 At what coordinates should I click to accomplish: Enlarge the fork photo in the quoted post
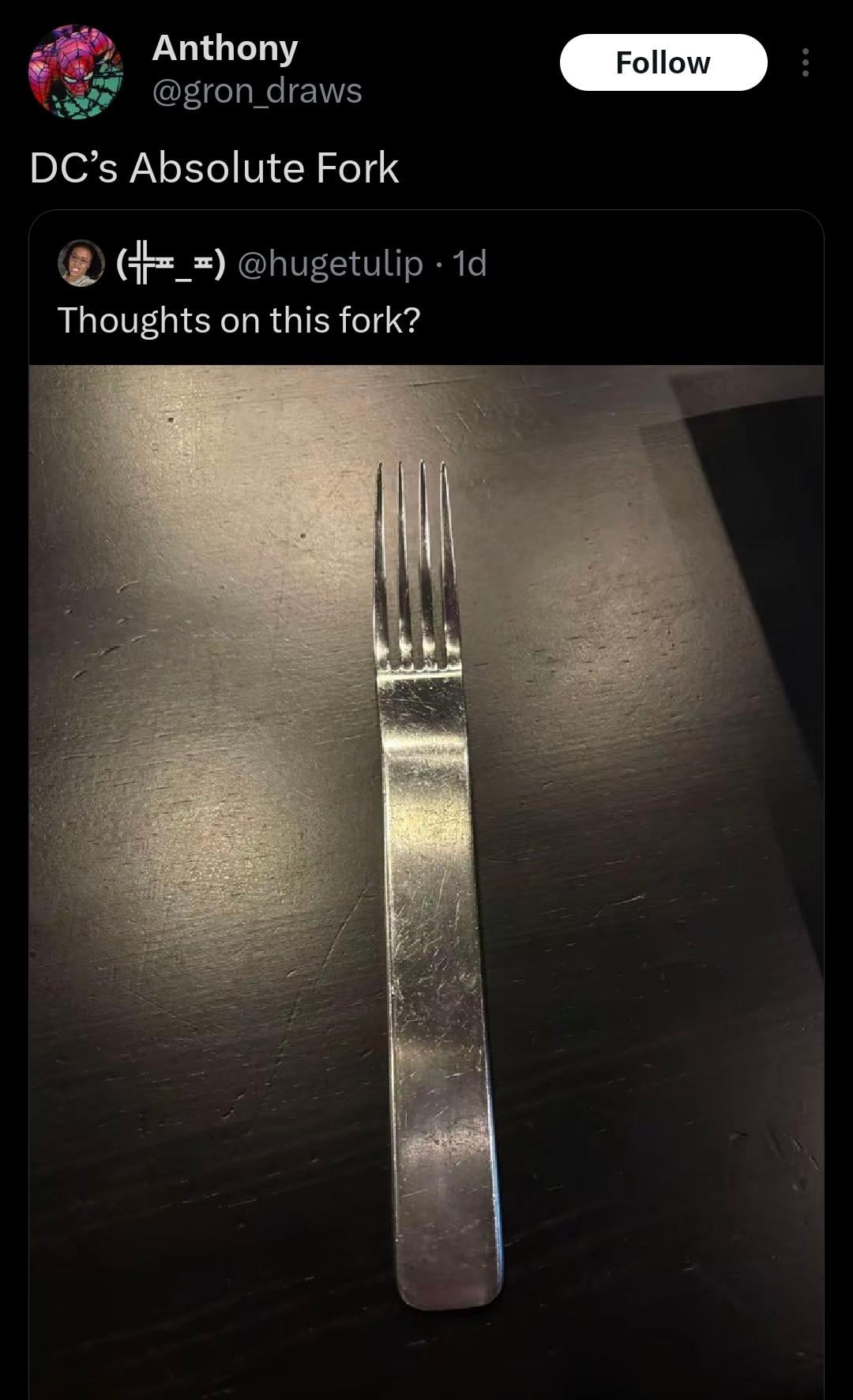coord(426,869)
